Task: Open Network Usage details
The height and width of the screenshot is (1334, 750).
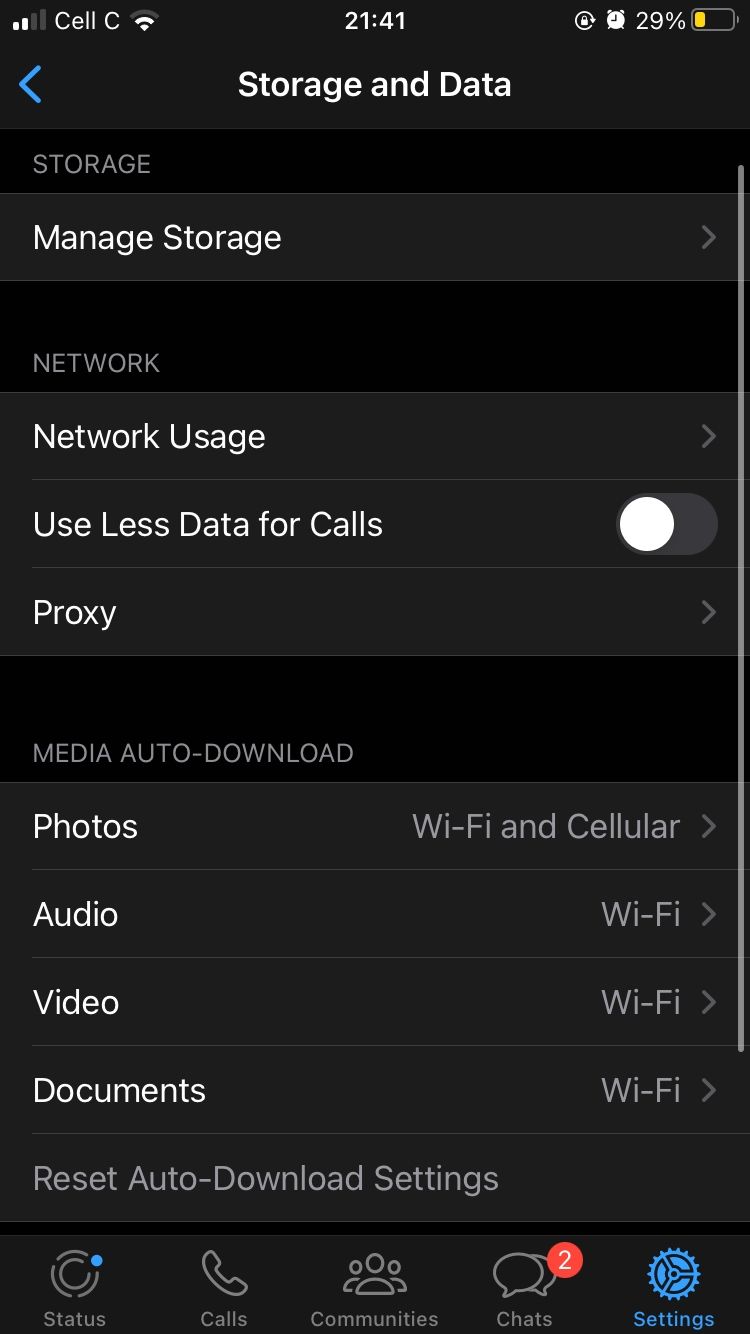Action: (375, 437)
